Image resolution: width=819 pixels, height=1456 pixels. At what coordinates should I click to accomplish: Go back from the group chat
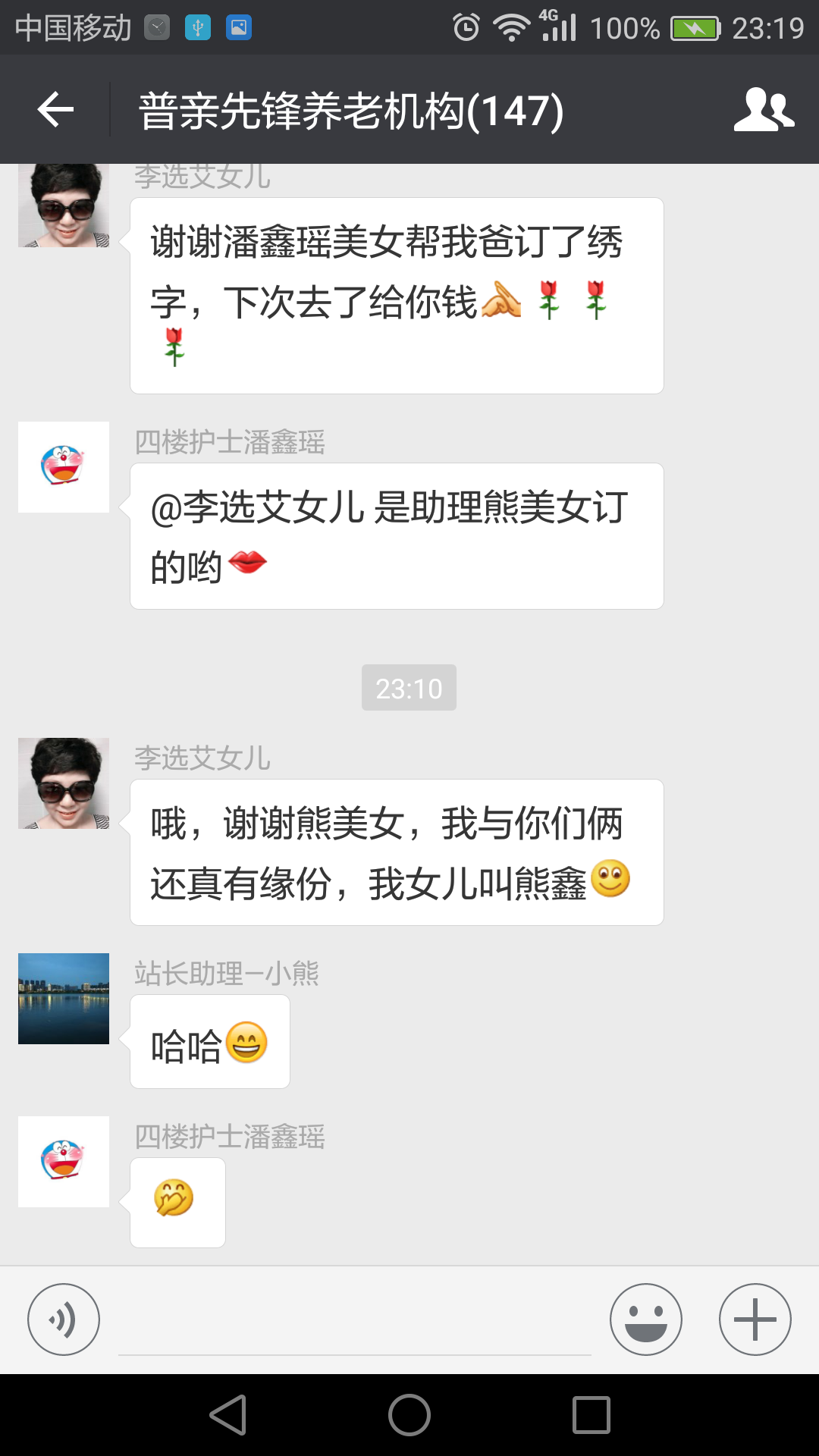pos(55,110)
